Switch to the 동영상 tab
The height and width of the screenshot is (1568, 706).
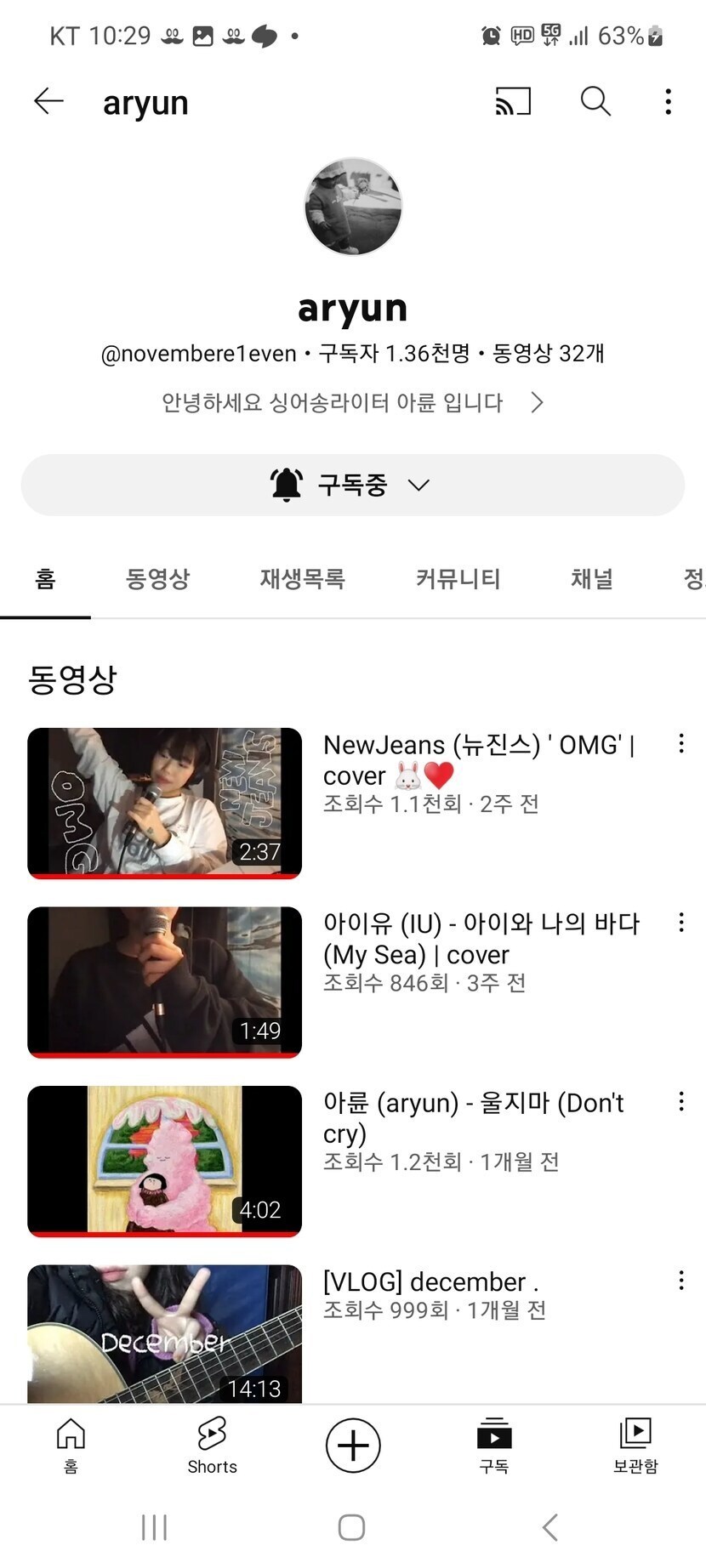(157, 579)
